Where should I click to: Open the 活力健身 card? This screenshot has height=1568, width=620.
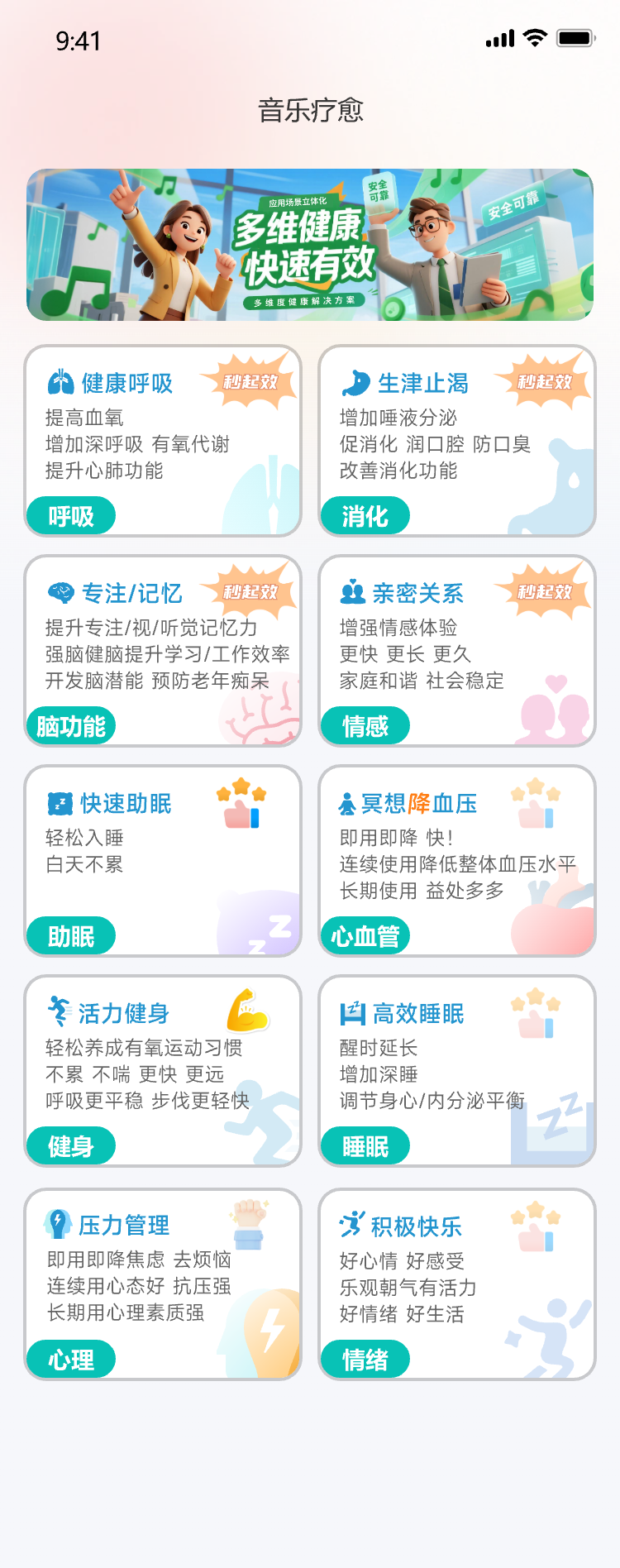tap(163, 1071)
